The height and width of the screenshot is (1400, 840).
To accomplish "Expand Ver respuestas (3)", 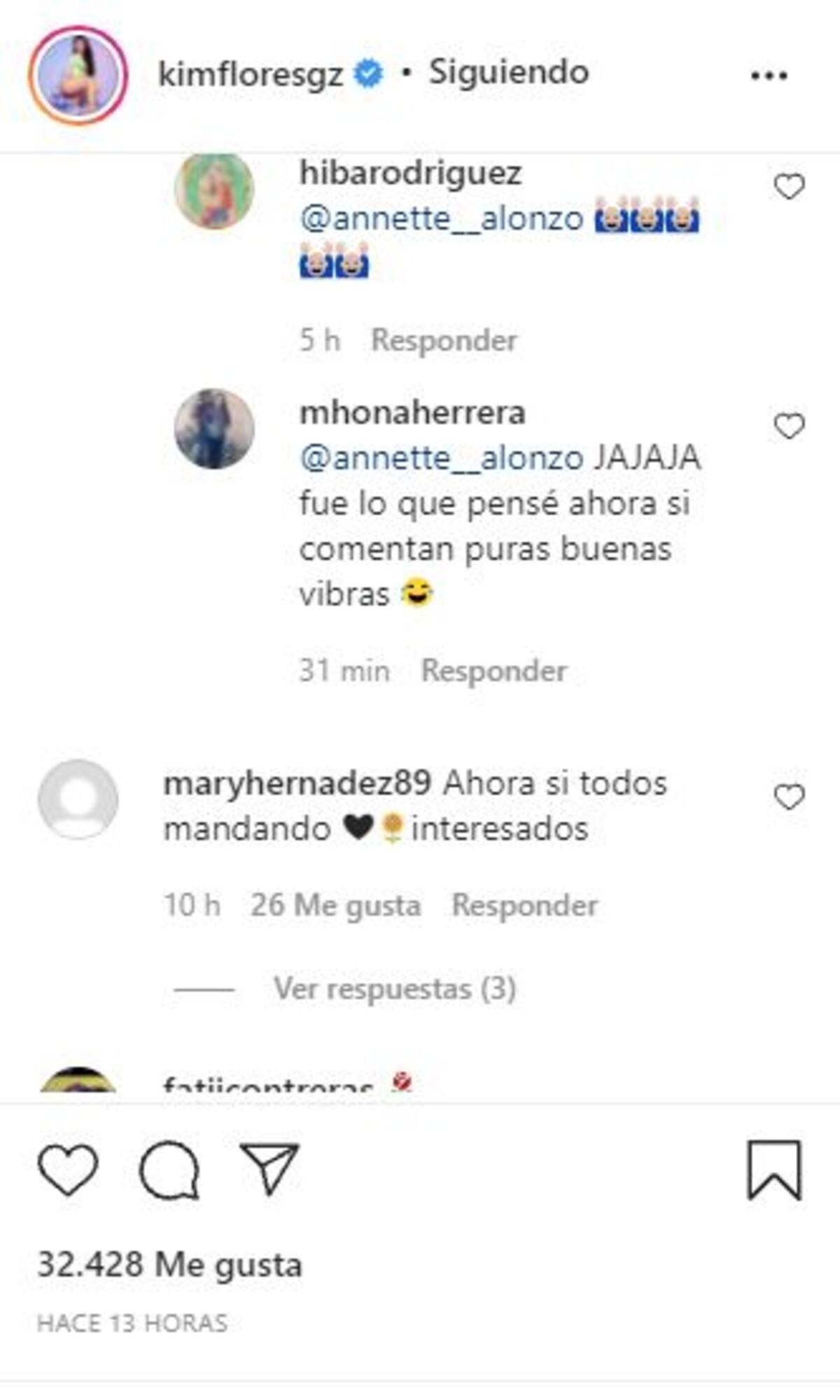I will (x=395, y=989).
